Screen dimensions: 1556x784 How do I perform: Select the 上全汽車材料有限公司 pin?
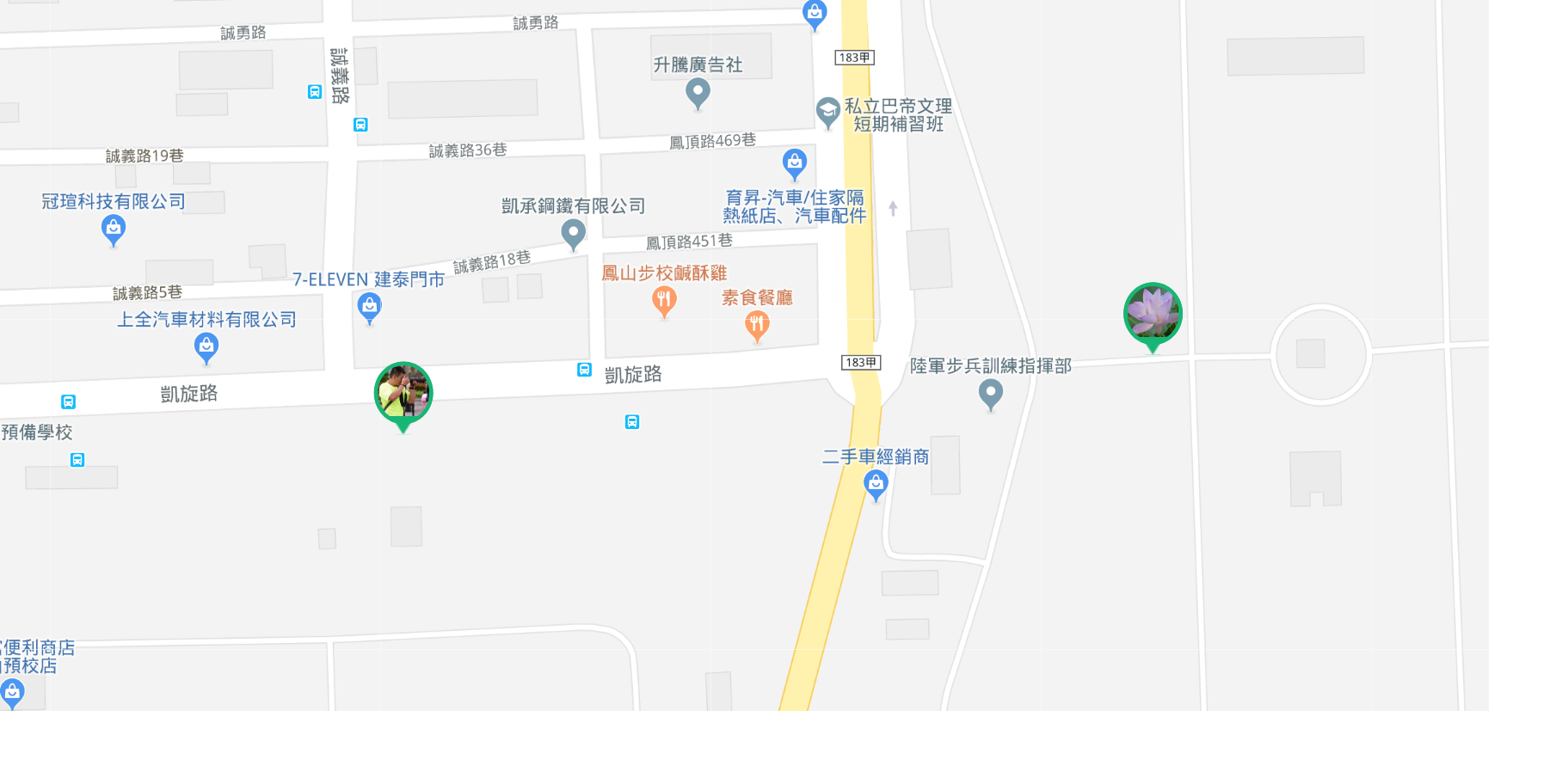(206, 346)
